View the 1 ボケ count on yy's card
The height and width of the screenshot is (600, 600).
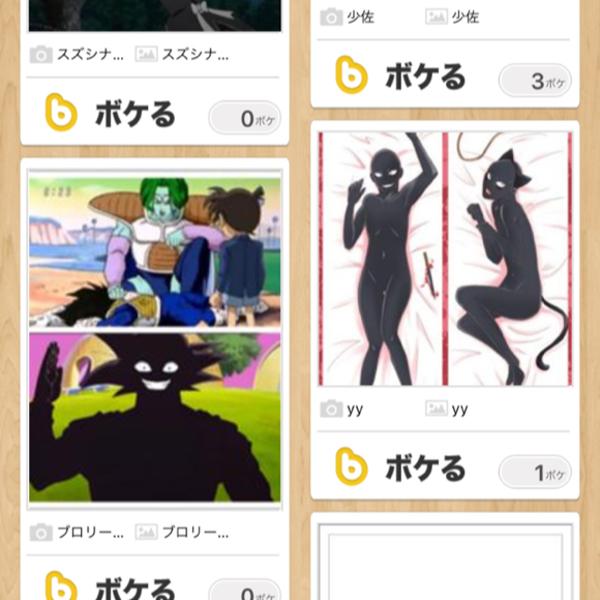535,471
